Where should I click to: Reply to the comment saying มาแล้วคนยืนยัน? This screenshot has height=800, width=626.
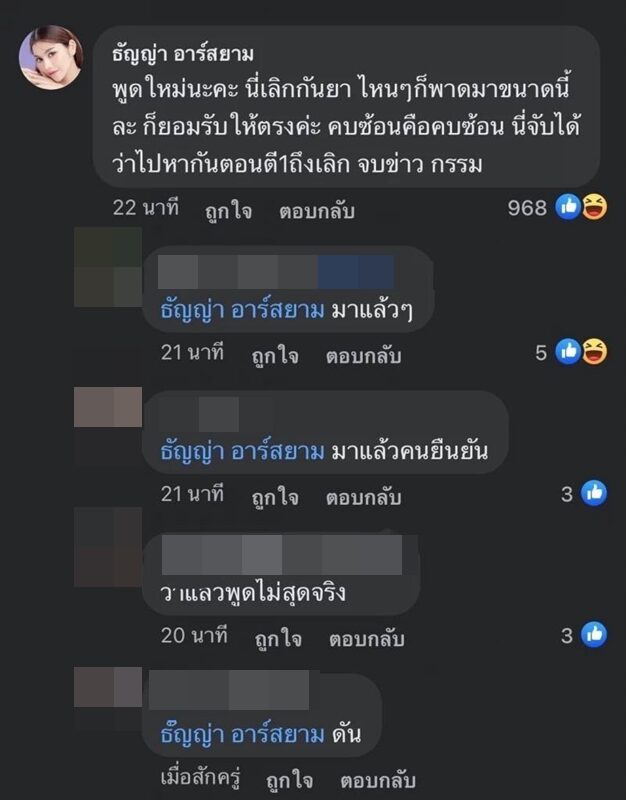tap(363, 497)
